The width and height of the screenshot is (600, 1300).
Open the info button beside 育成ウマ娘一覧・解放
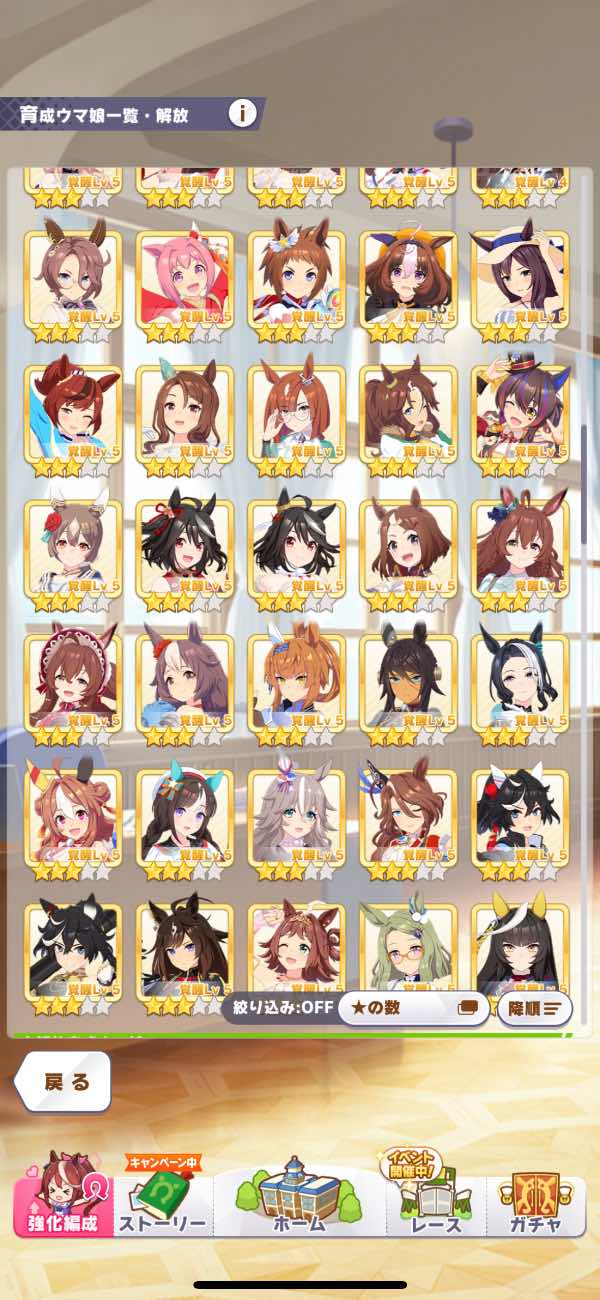(x=242, y=113)
